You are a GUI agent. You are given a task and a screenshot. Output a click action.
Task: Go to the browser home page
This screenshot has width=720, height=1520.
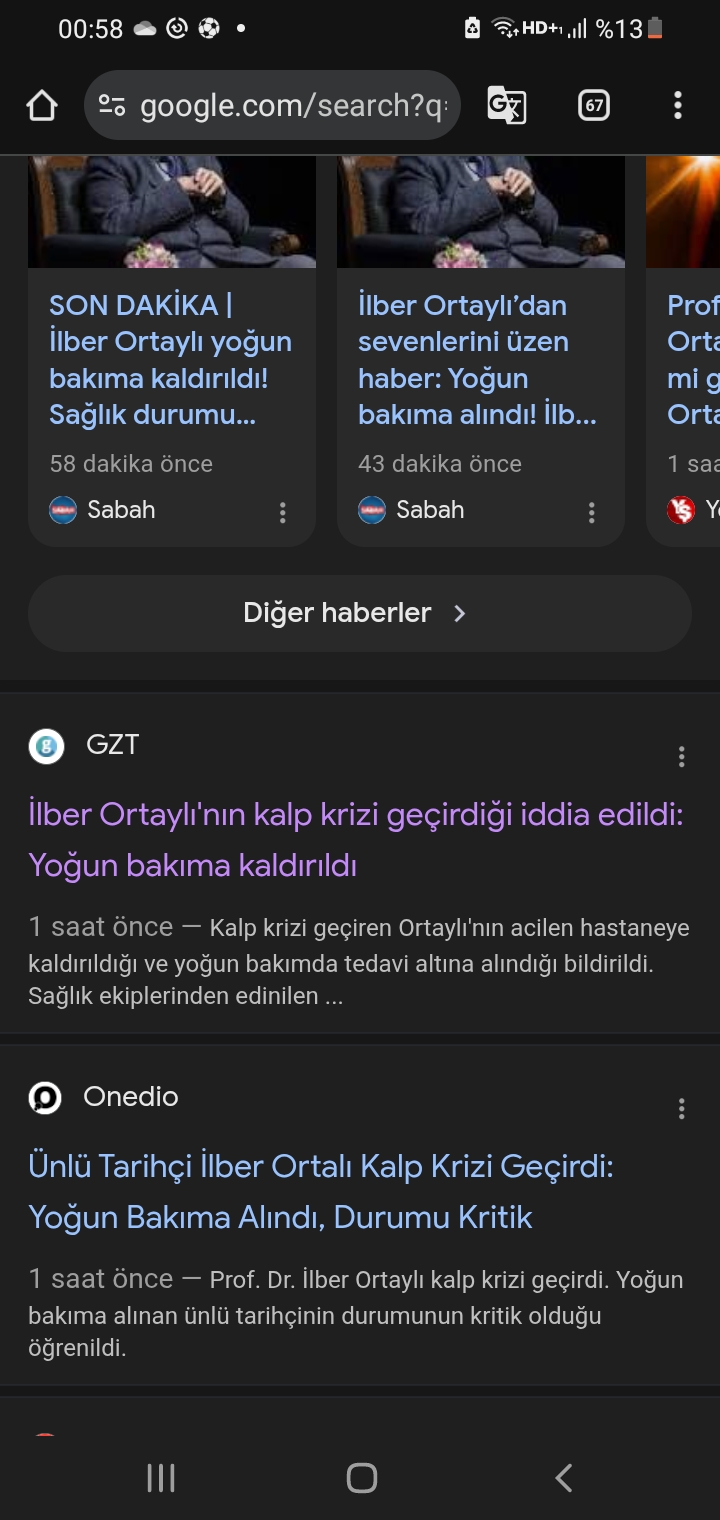[42, 105]
